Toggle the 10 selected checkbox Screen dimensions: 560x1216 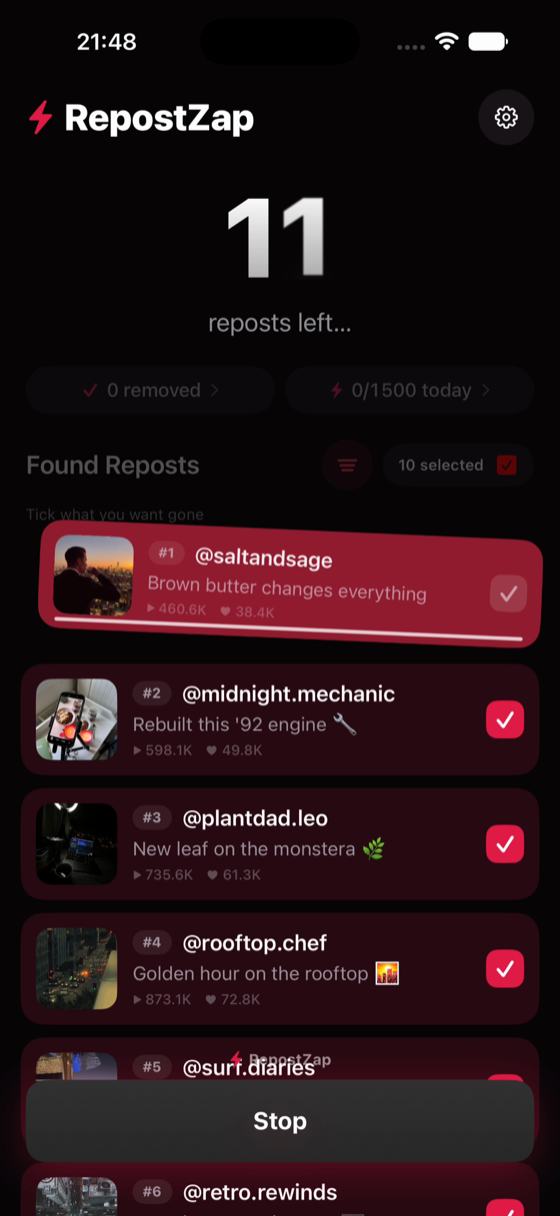[x=507, y=465]
